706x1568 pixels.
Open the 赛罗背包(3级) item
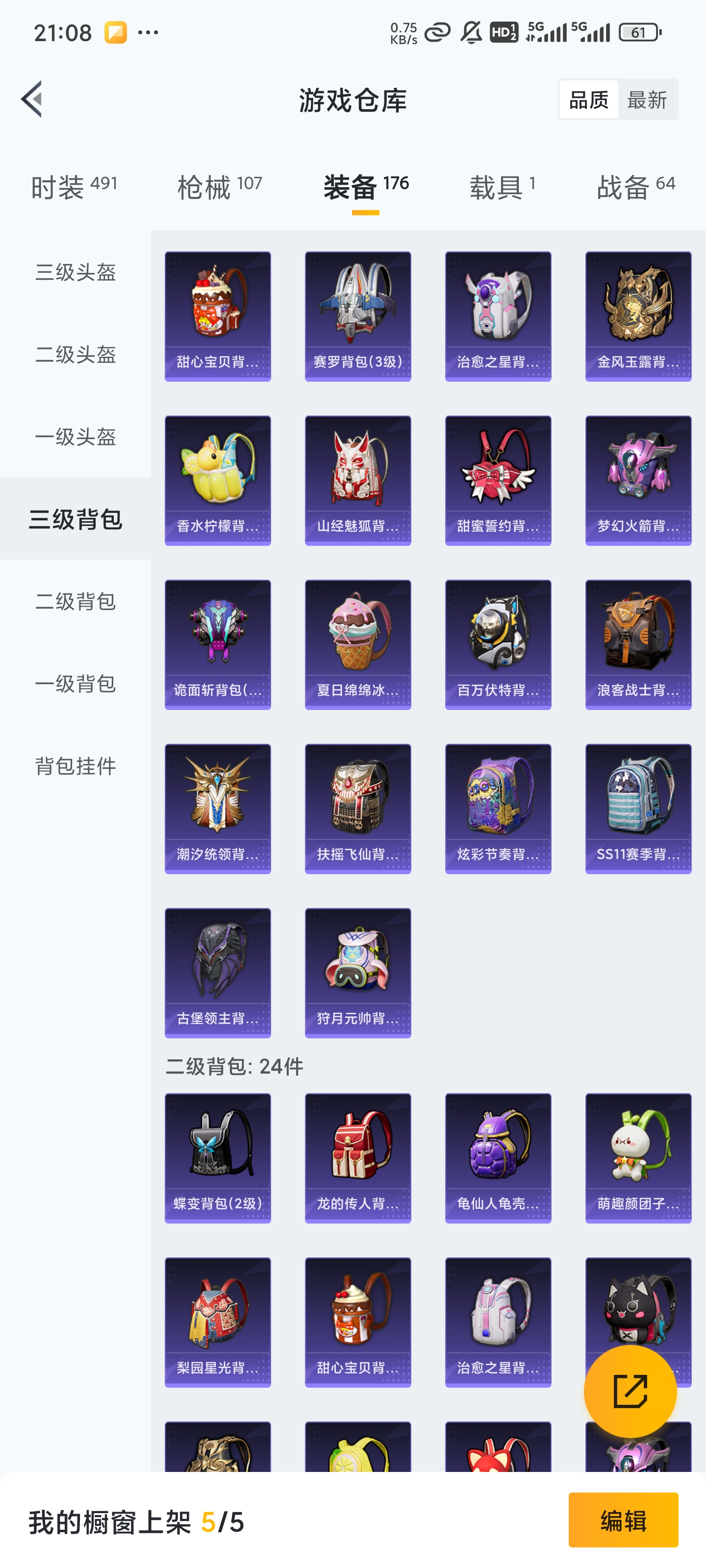point(357,317)
